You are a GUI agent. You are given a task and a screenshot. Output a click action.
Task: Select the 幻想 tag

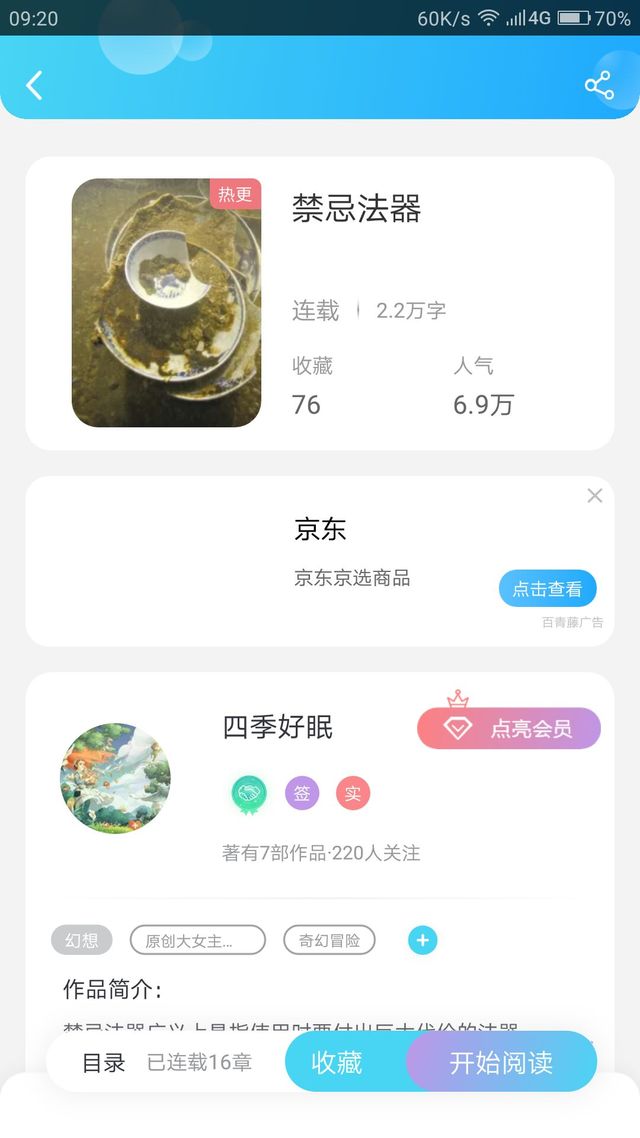tap(82, 940)
